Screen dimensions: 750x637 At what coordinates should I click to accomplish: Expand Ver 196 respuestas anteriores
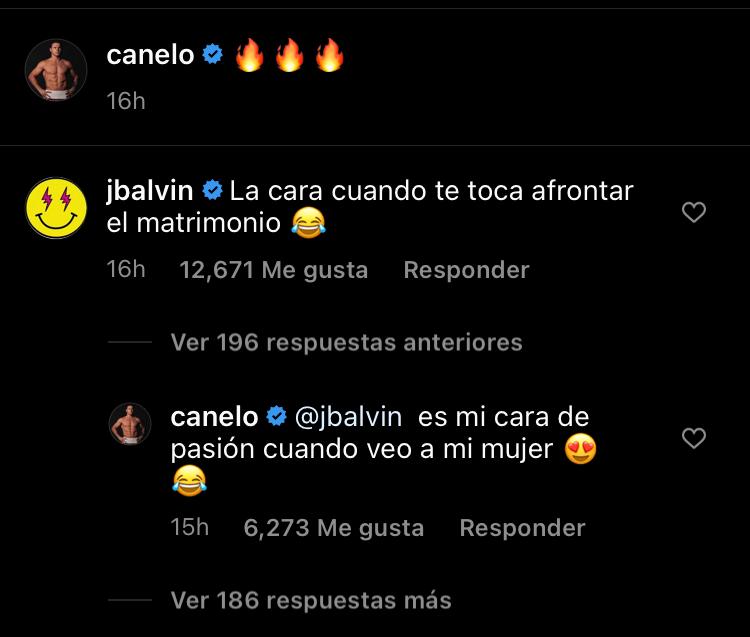[346, 342]
